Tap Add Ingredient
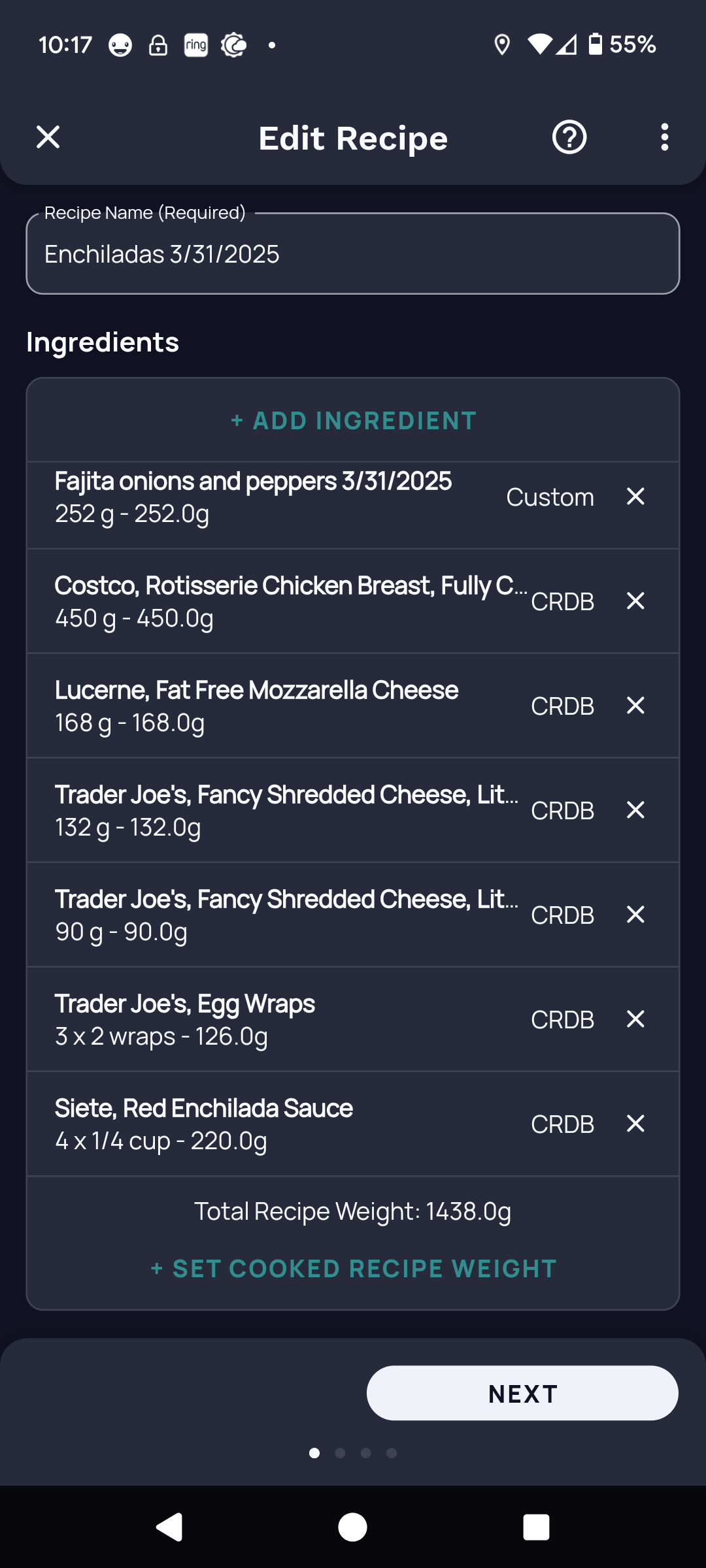The width and height of the screenshot is (706, 1568). pyautogui.click(x=353, y=421)
